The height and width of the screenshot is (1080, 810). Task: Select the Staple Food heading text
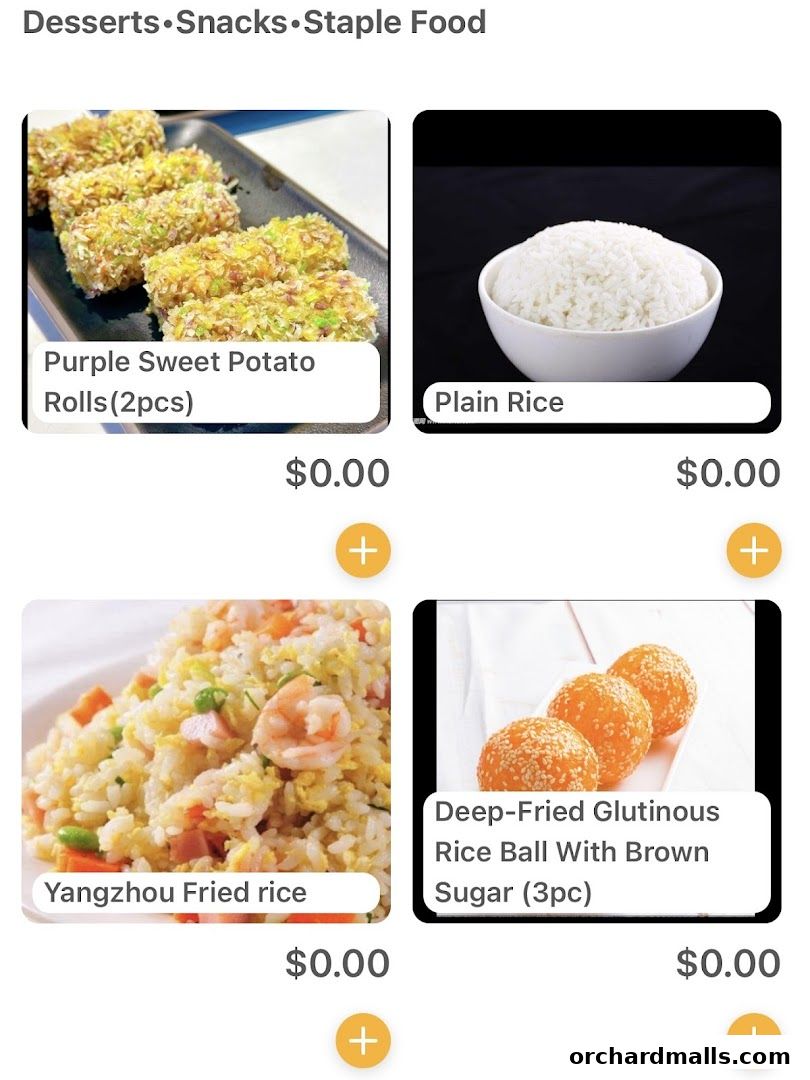[396, 22]
